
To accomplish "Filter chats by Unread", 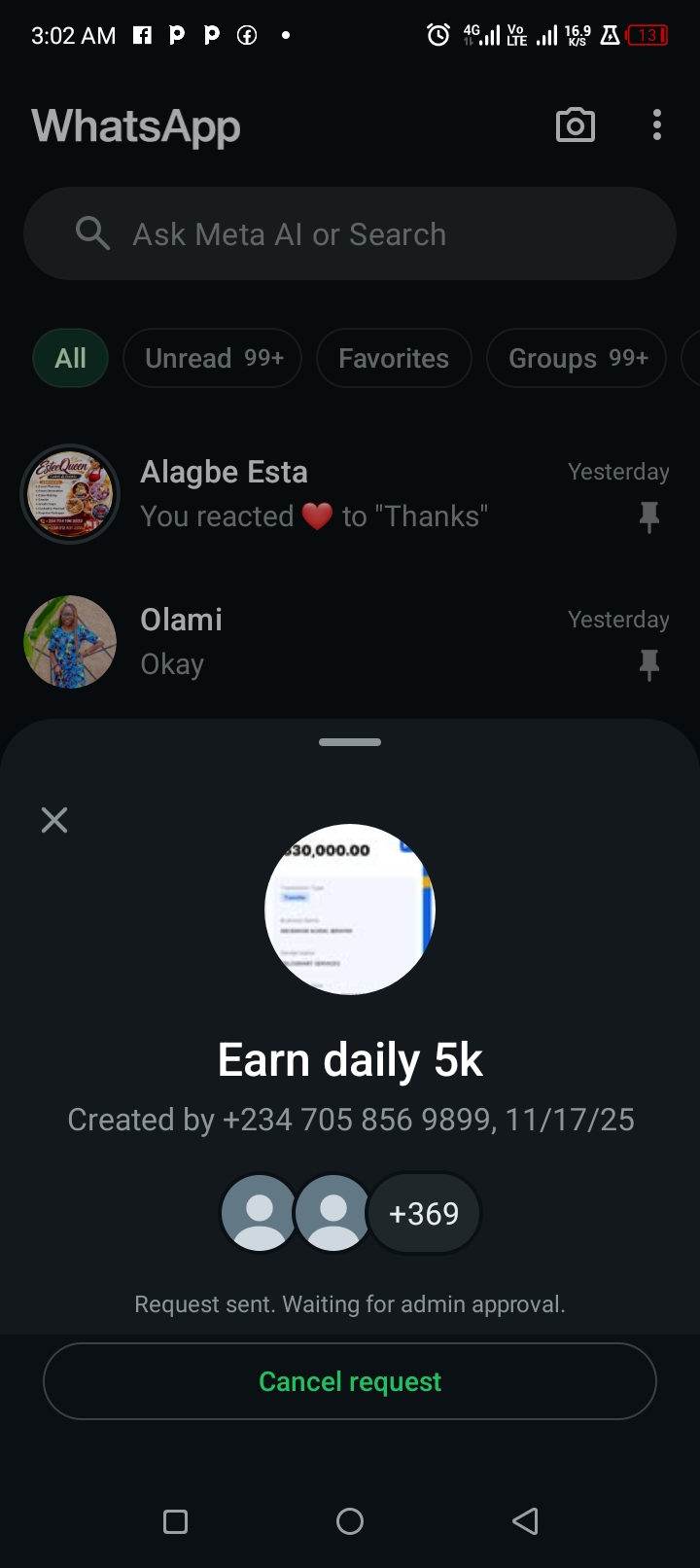I will pyautogui.click(x=213, y=359).
